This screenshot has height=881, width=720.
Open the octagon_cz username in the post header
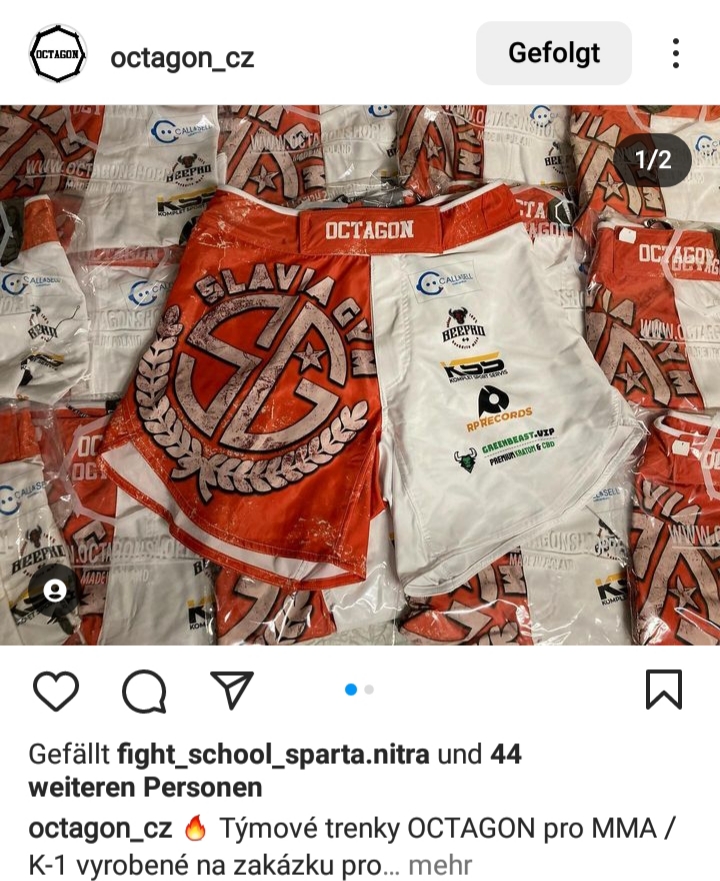(182, 57)
